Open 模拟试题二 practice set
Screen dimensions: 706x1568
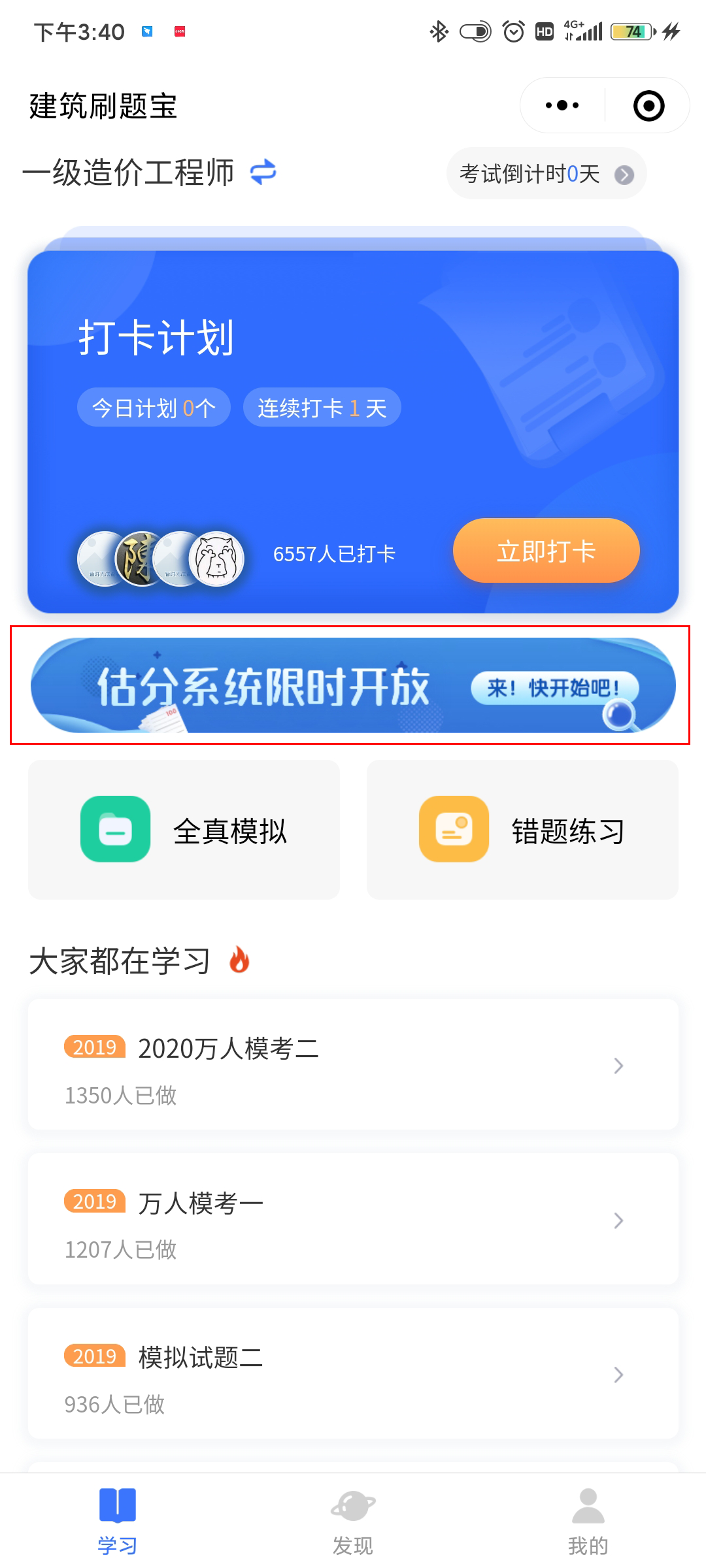coord(353,1373)
